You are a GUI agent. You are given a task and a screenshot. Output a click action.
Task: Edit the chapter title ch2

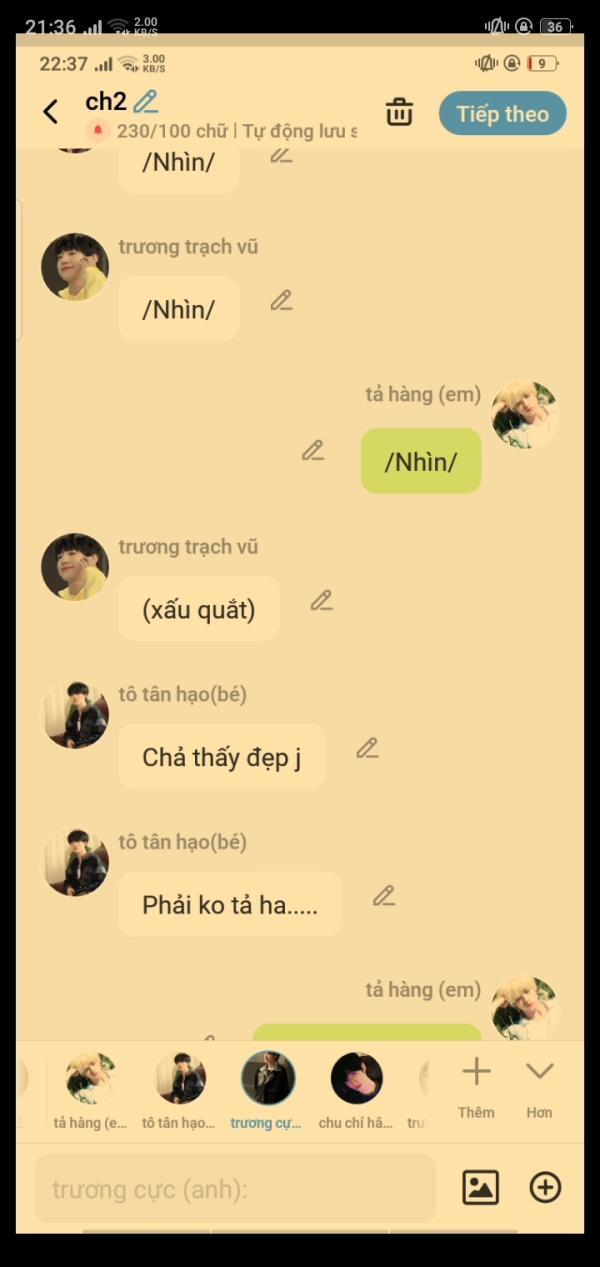pos(146,101)
